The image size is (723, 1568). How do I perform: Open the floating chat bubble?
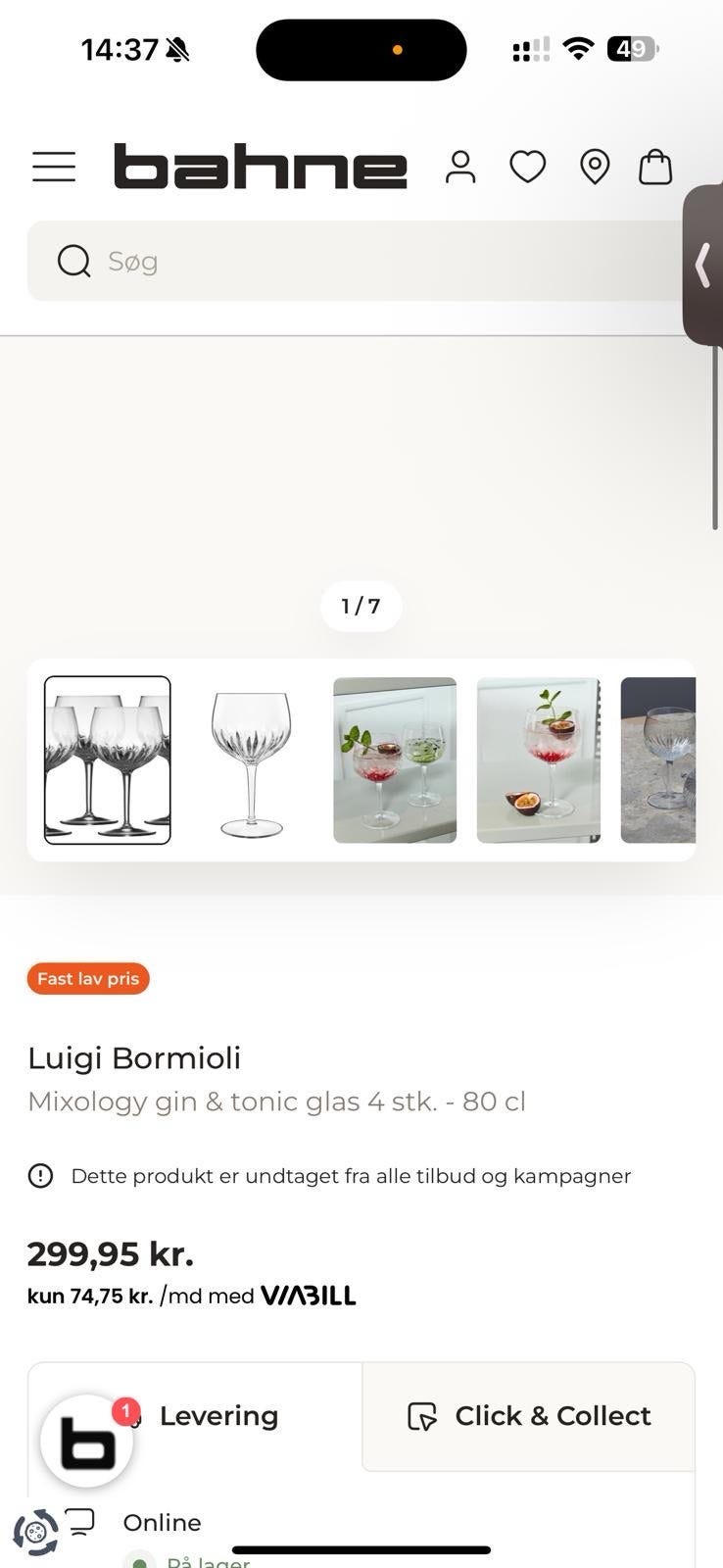pyautogui.click(x=87, y=1443)
